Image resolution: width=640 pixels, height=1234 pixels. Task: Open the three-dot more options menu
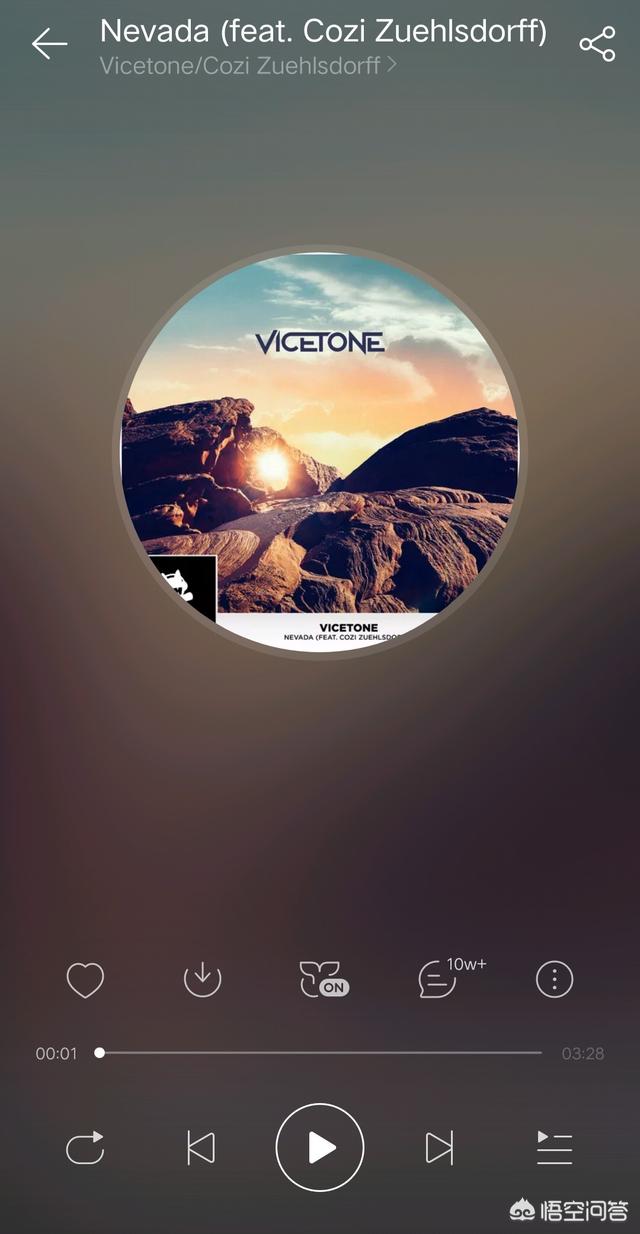point(554,979)
